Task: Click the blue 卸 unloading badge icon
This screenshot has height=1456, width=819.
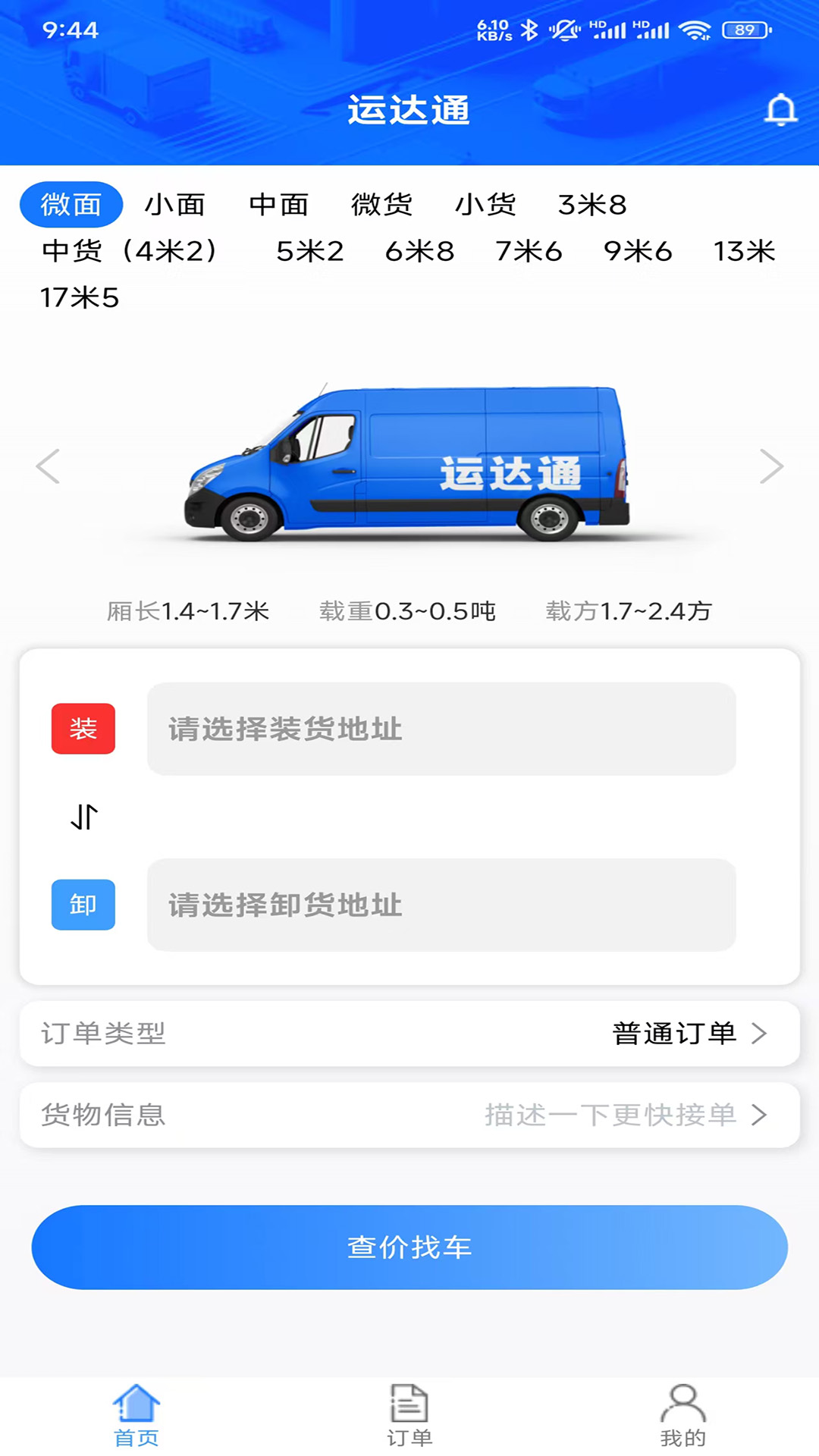Action: coord(82,904)
